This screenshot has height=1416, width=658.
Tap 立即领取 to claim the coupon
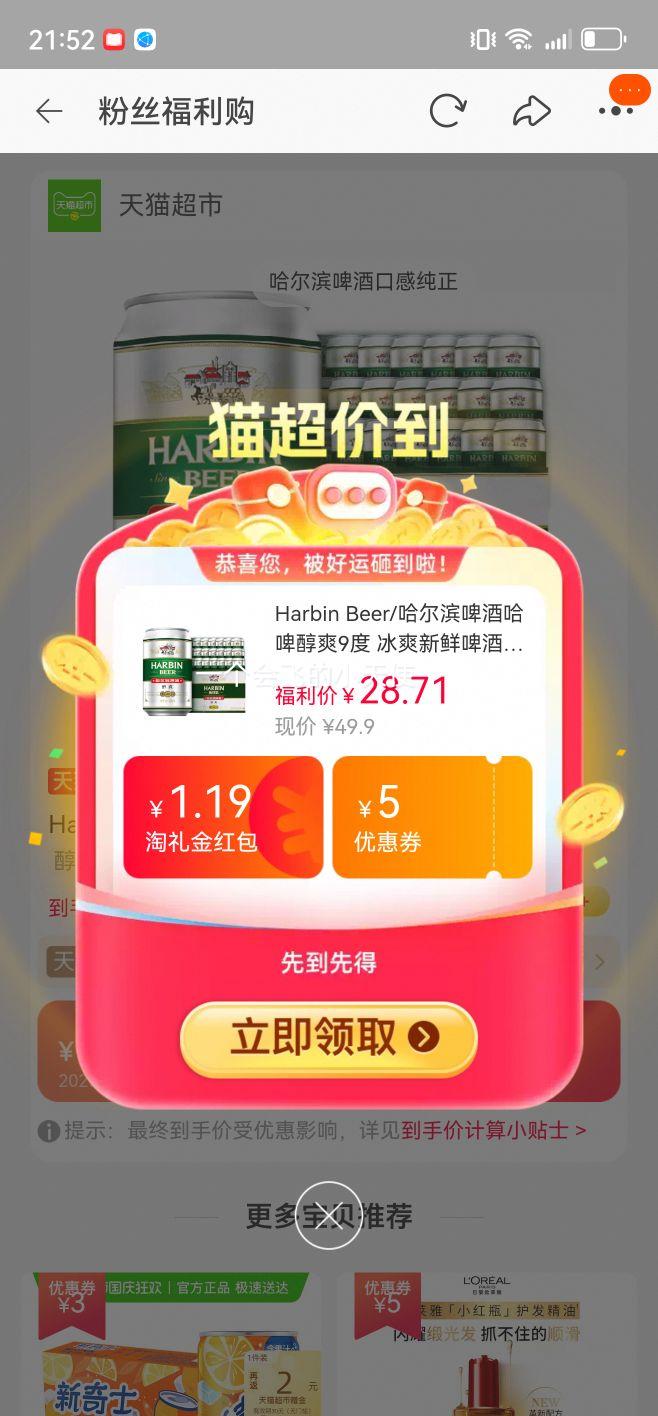click(x=328, y=1039)
